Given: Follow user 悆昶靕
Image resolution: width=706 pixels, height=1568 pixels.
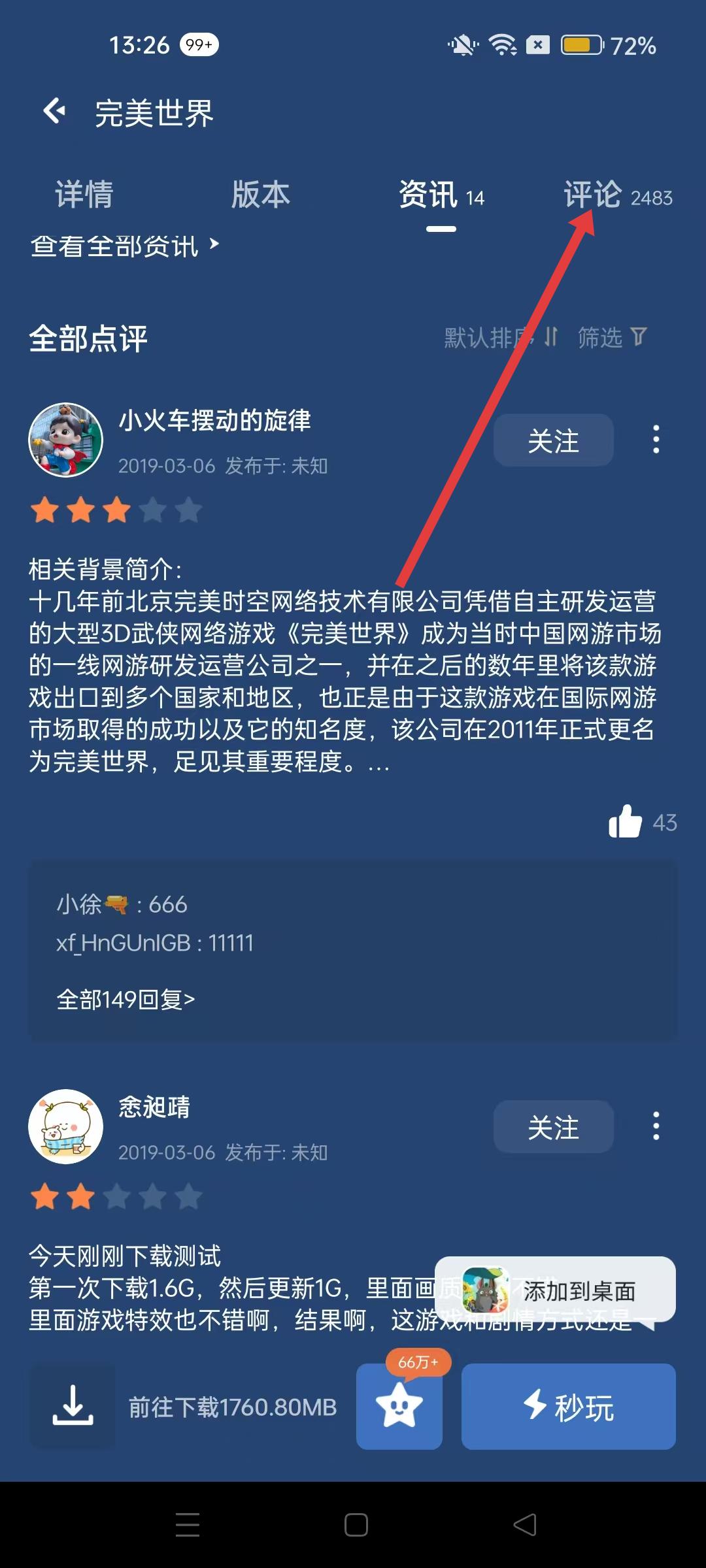Looking at the screenshot, I should 553,1127.
